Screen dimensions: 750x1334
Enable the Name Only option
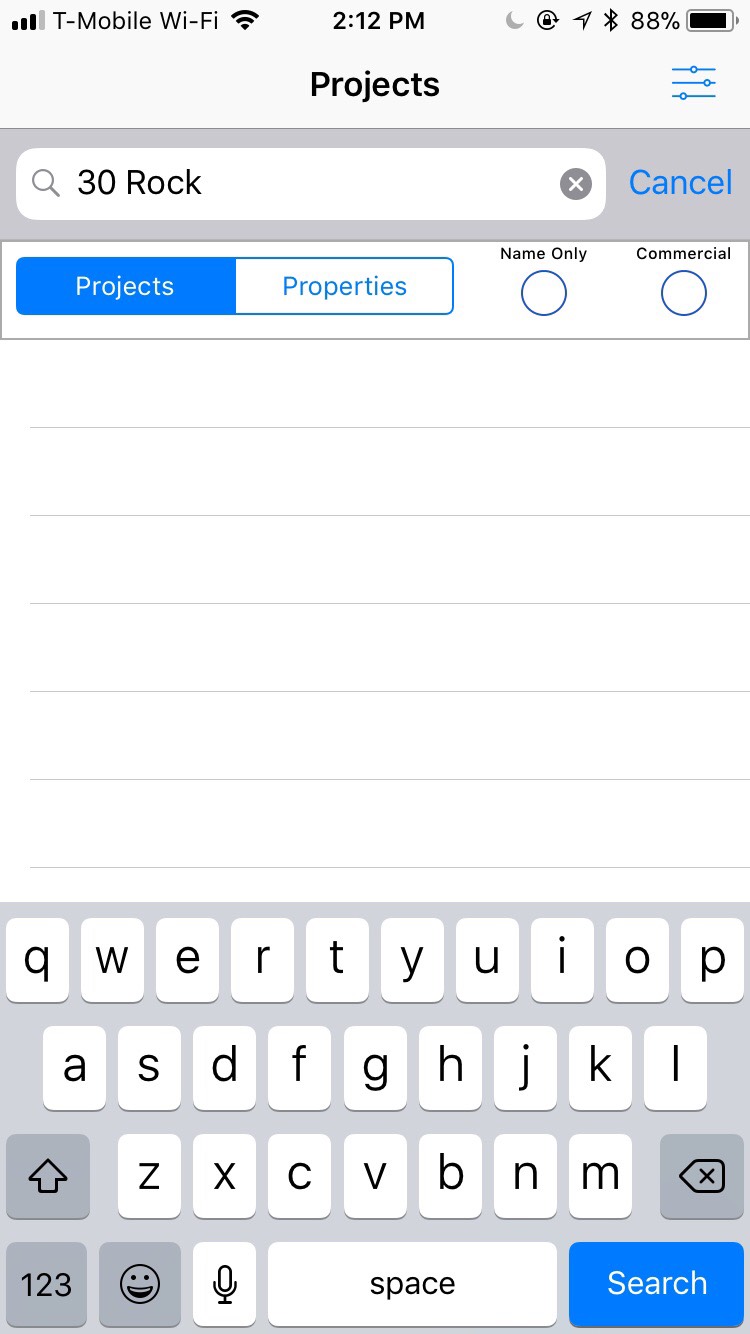[x=544, y=294]
